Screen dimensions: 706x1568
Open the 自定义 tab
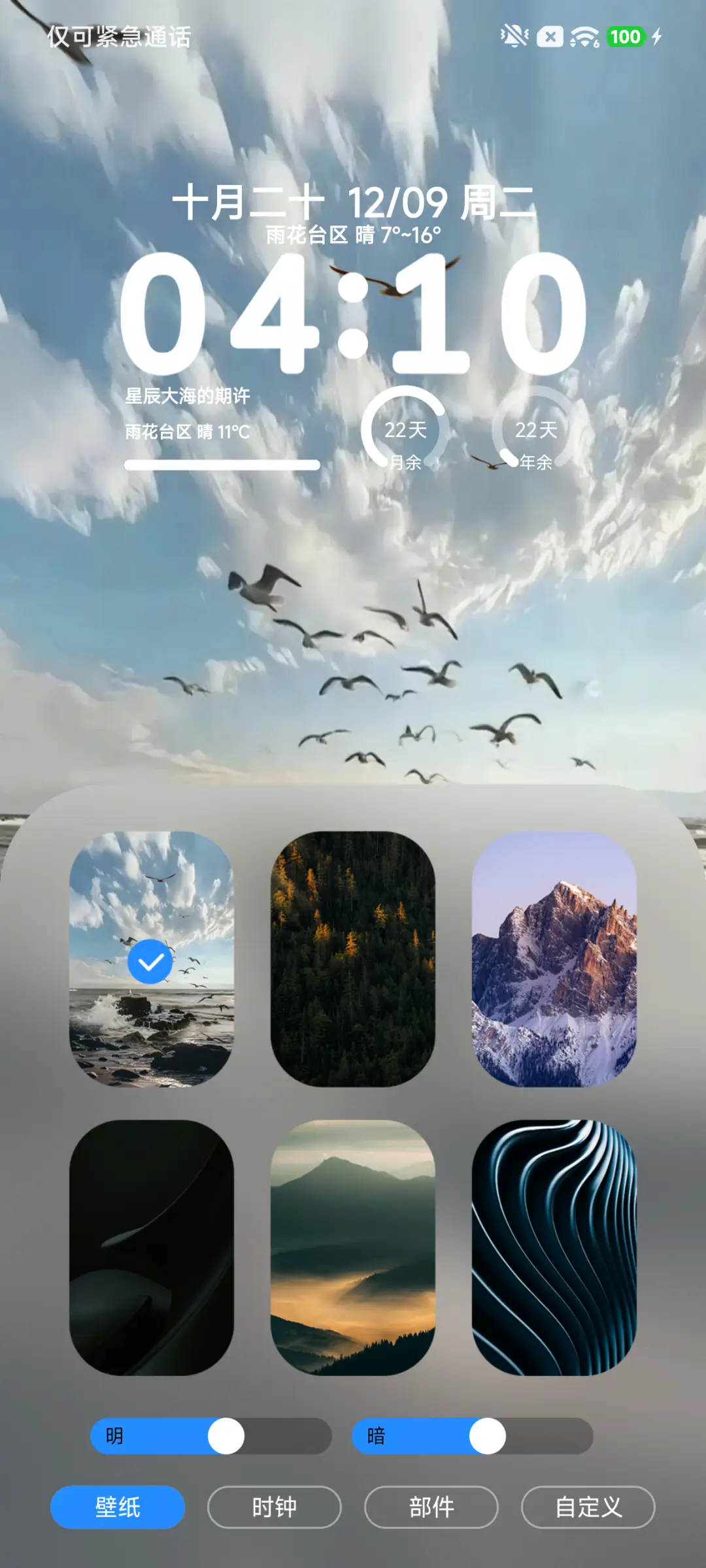[588, 1507]
